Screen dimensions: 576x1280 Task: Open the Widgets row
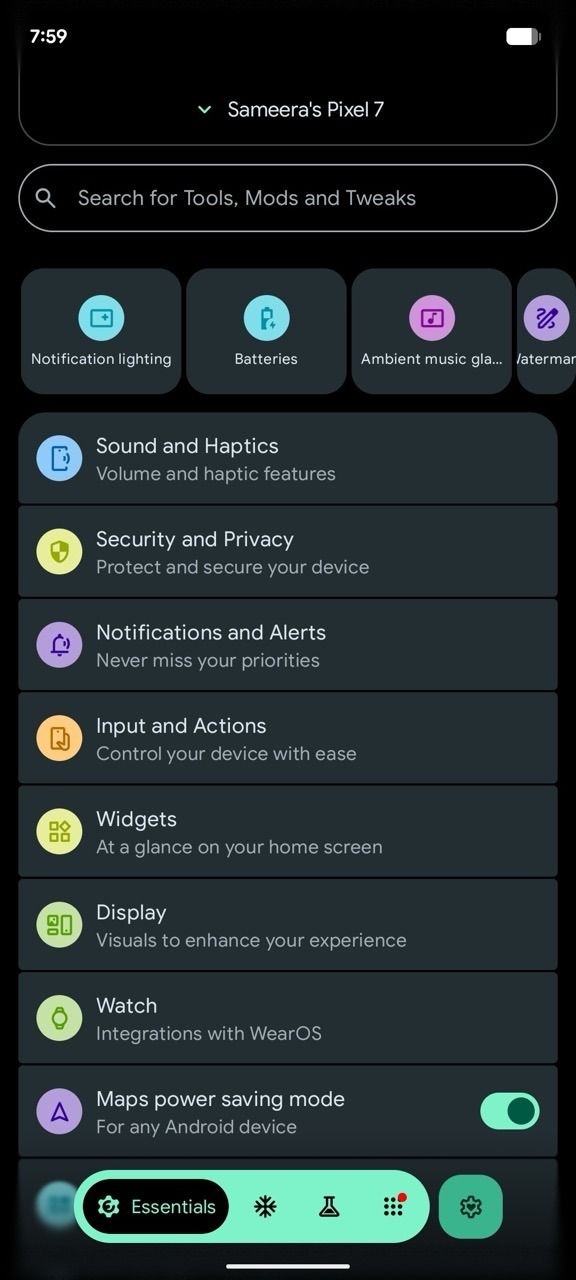288,832
